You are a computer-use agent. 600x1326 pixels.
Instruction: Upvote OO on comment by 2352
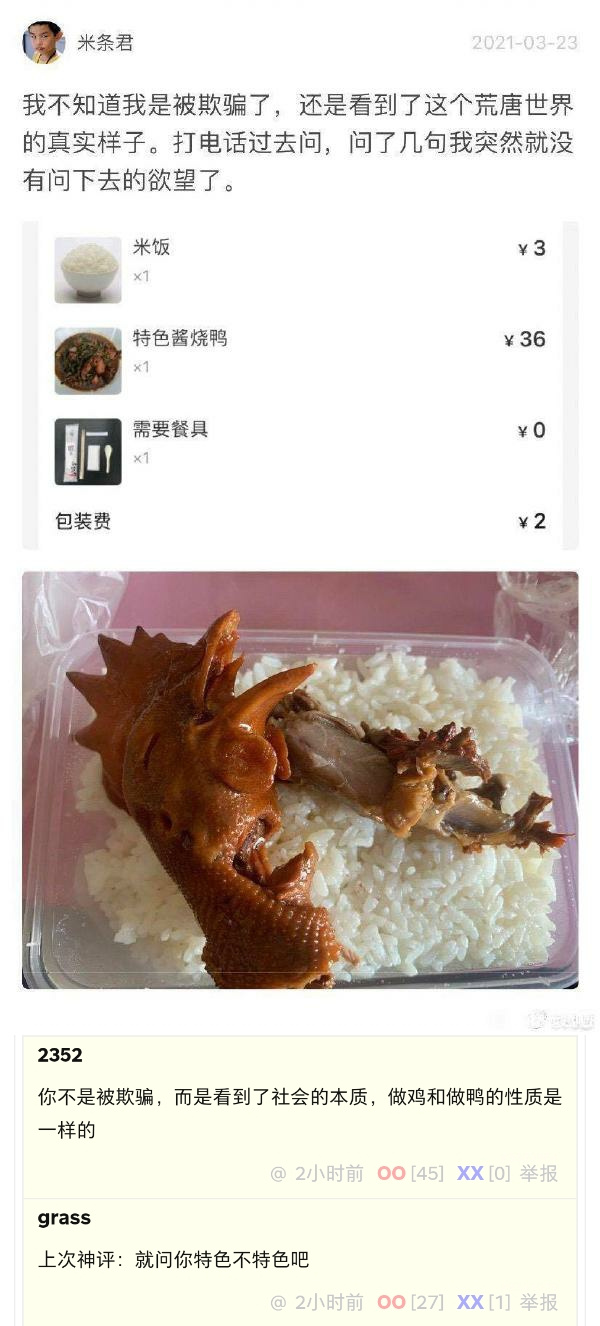(391, 1173)
